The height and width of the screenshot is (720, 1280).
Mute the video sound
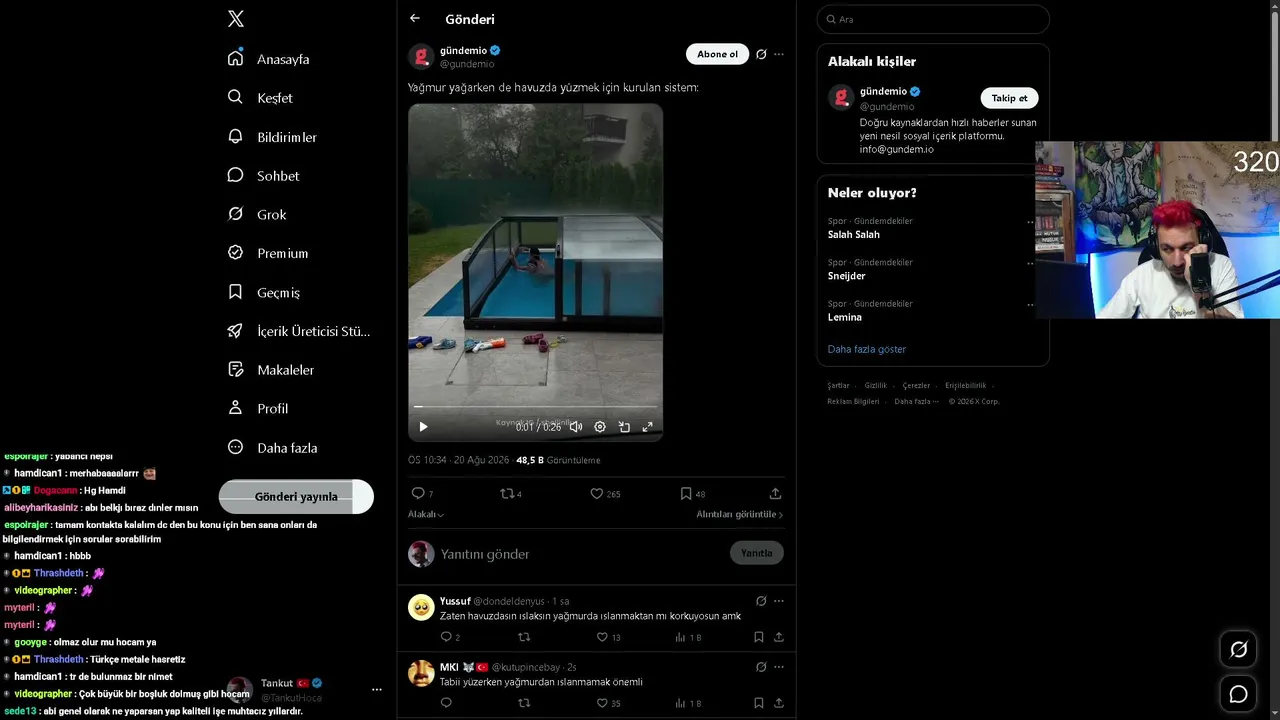point(576,427)
